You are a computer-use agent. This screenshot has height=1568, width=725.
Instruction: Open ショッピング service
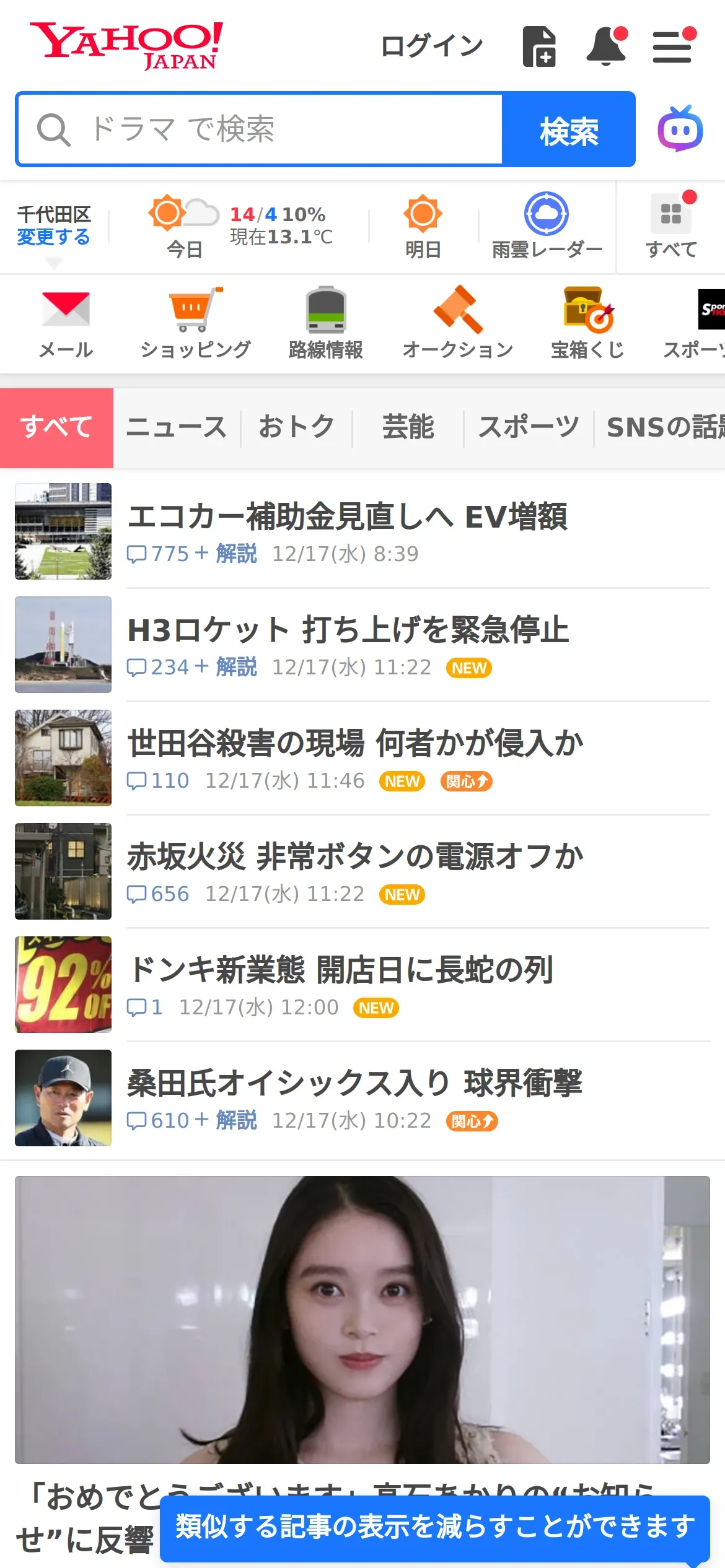pyautogui.click(x=195, y=323)
